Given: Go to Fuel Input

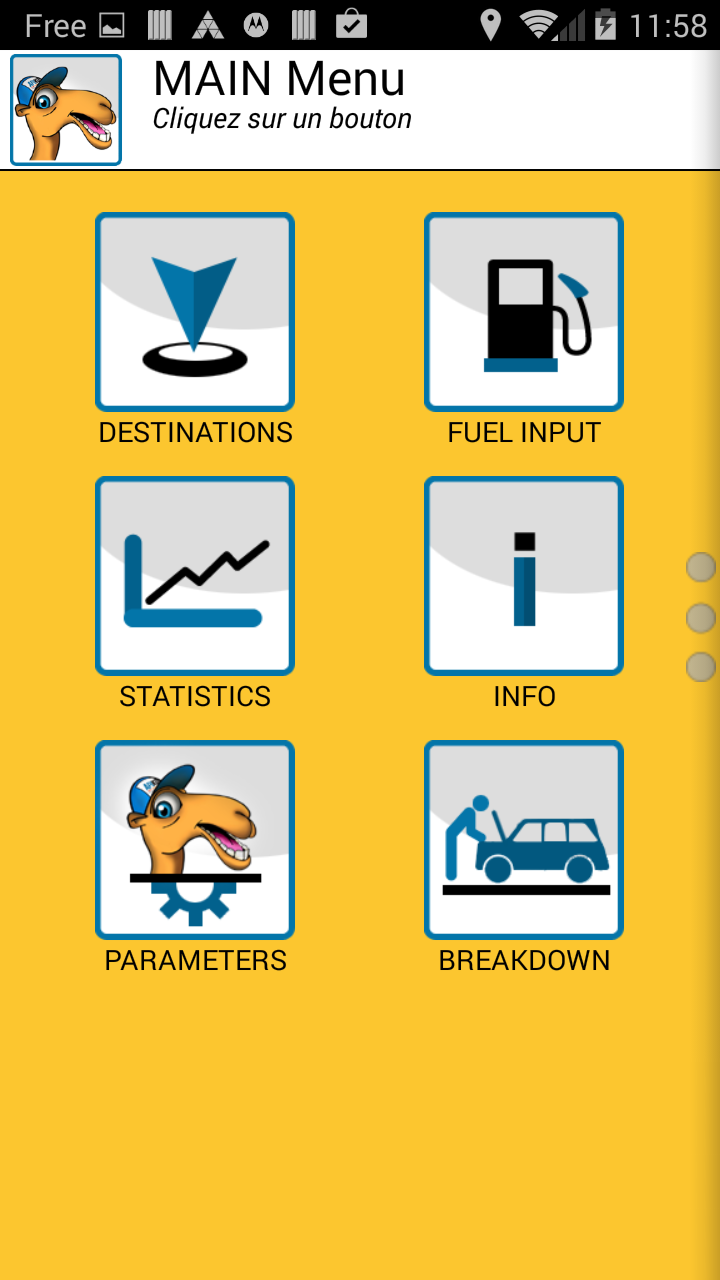Looking at the screenshot, I should click(x=524, y=312).
